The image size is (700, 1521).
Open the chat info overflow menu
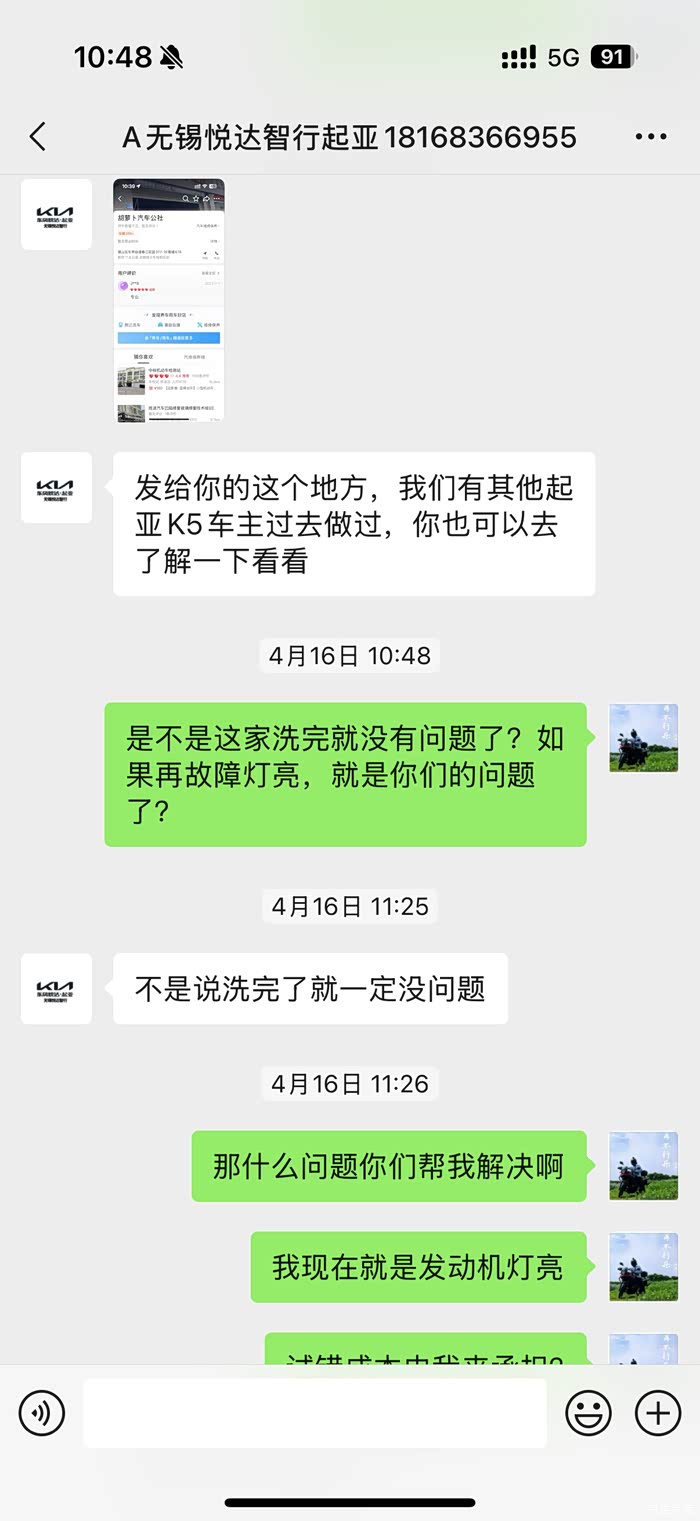[650, 137]
